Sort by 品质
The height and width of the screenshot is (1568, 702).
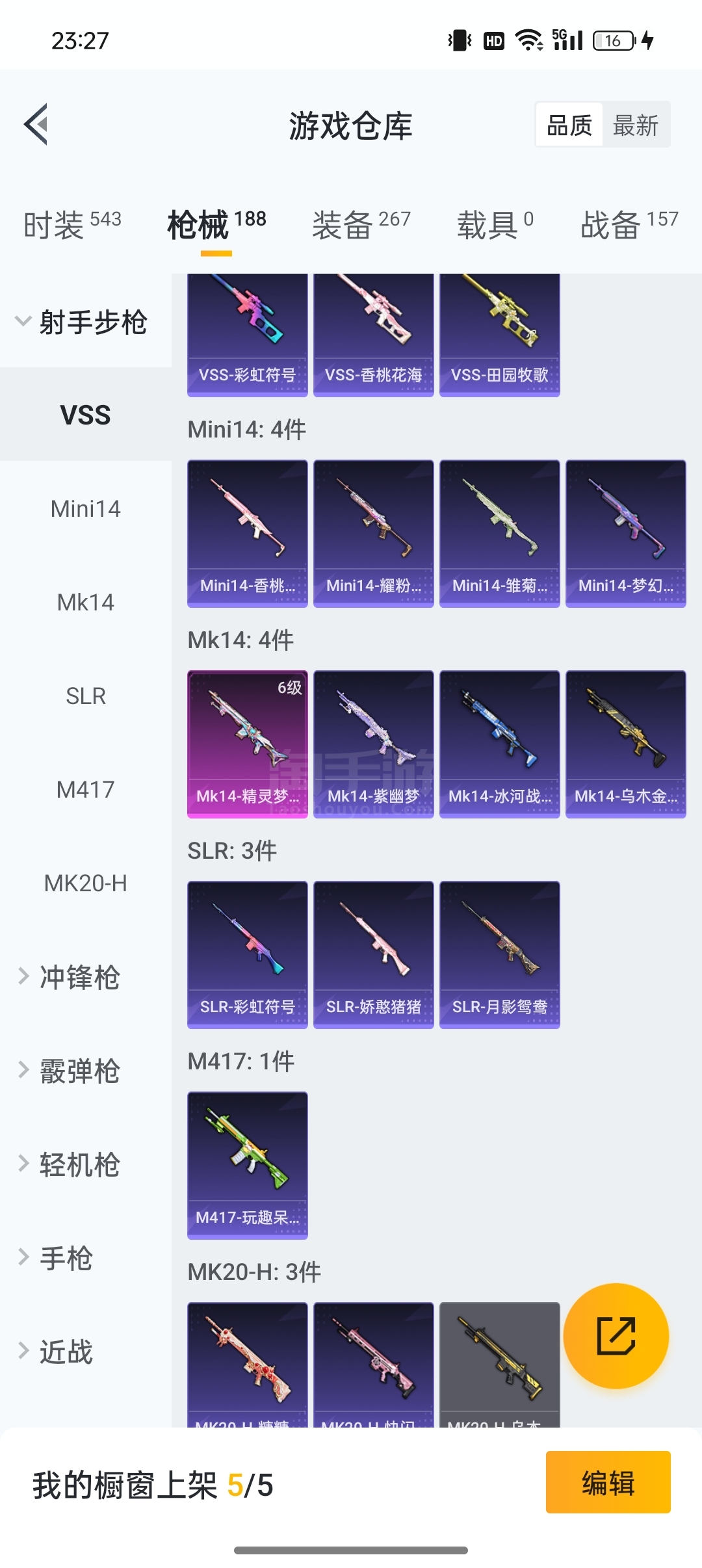point(569,125)
